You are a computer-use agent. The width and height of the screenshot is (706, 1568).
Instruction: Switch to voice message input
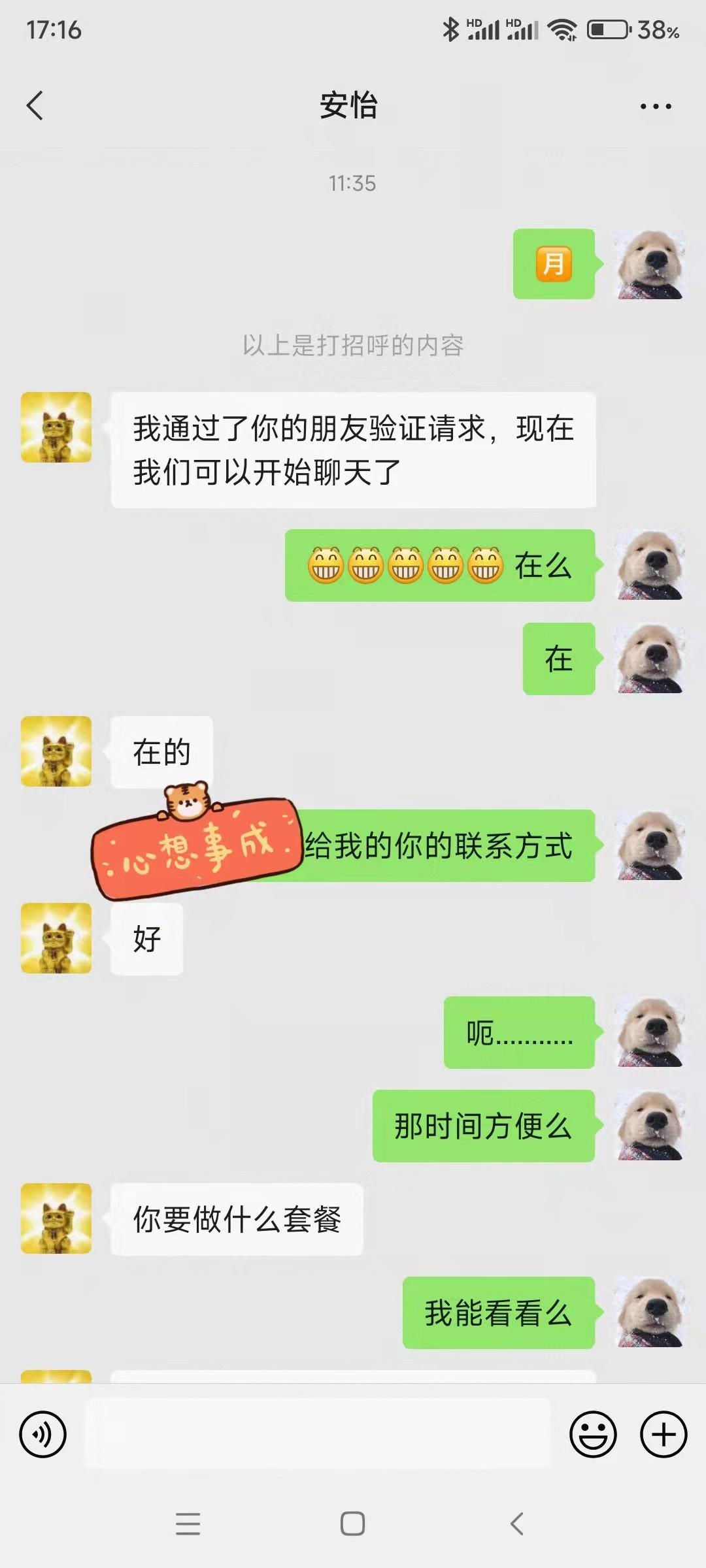coord(43,1435)
